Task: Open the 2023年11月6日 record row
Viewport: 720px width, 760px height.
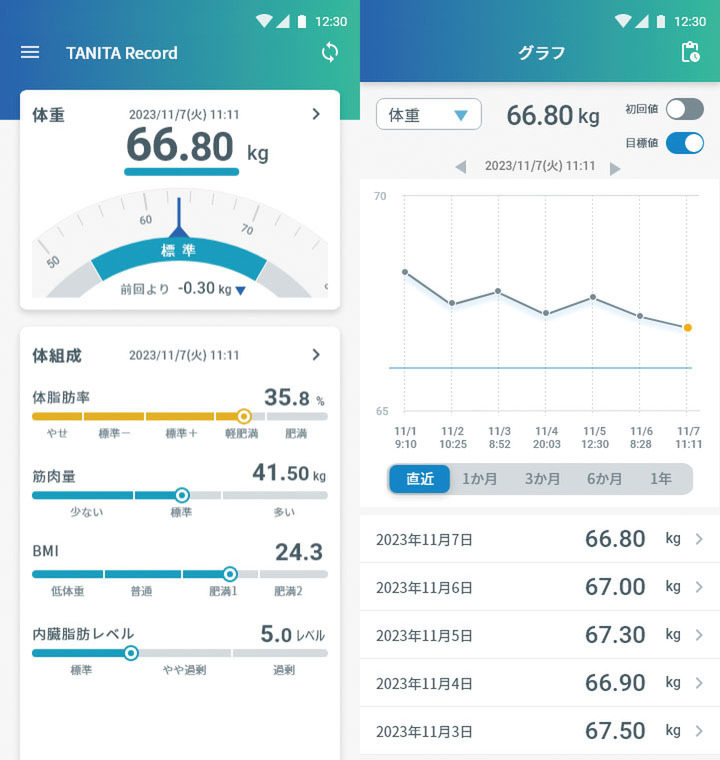Action: 540,587
